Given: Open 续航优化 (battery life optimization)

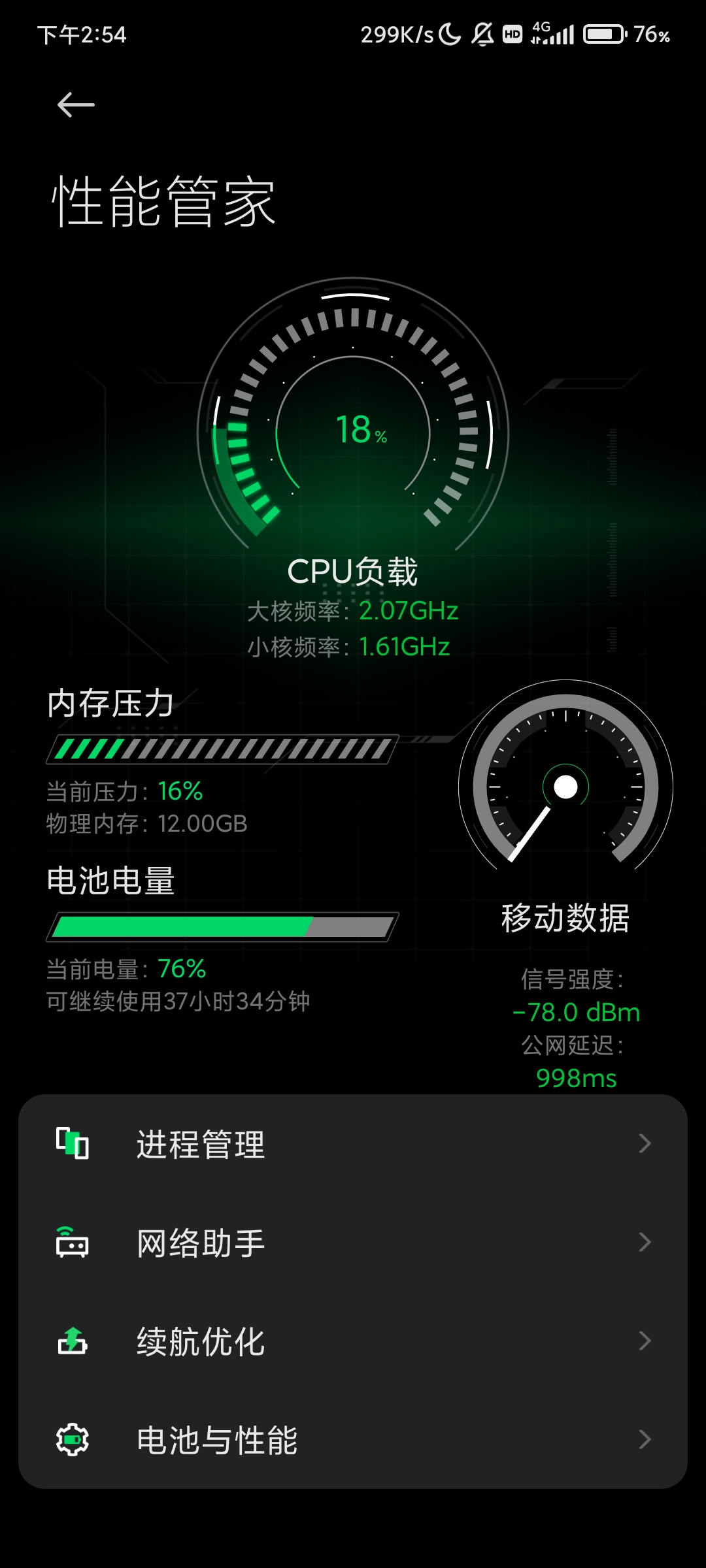Looking at the screenshot, I should click(353, 1341).
